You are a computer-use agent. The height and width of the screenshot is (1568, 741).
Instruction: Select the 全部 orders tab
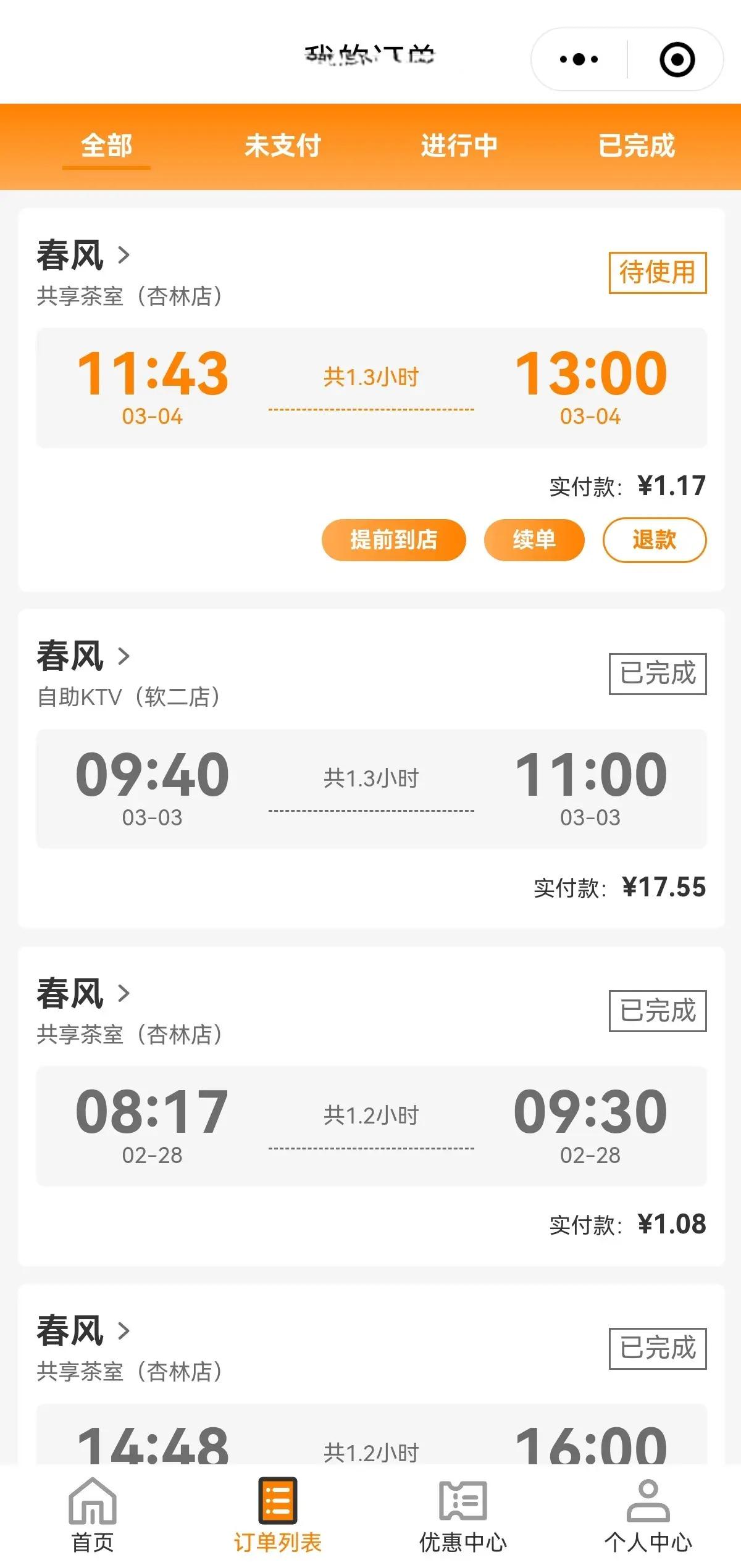coord(106,146)
